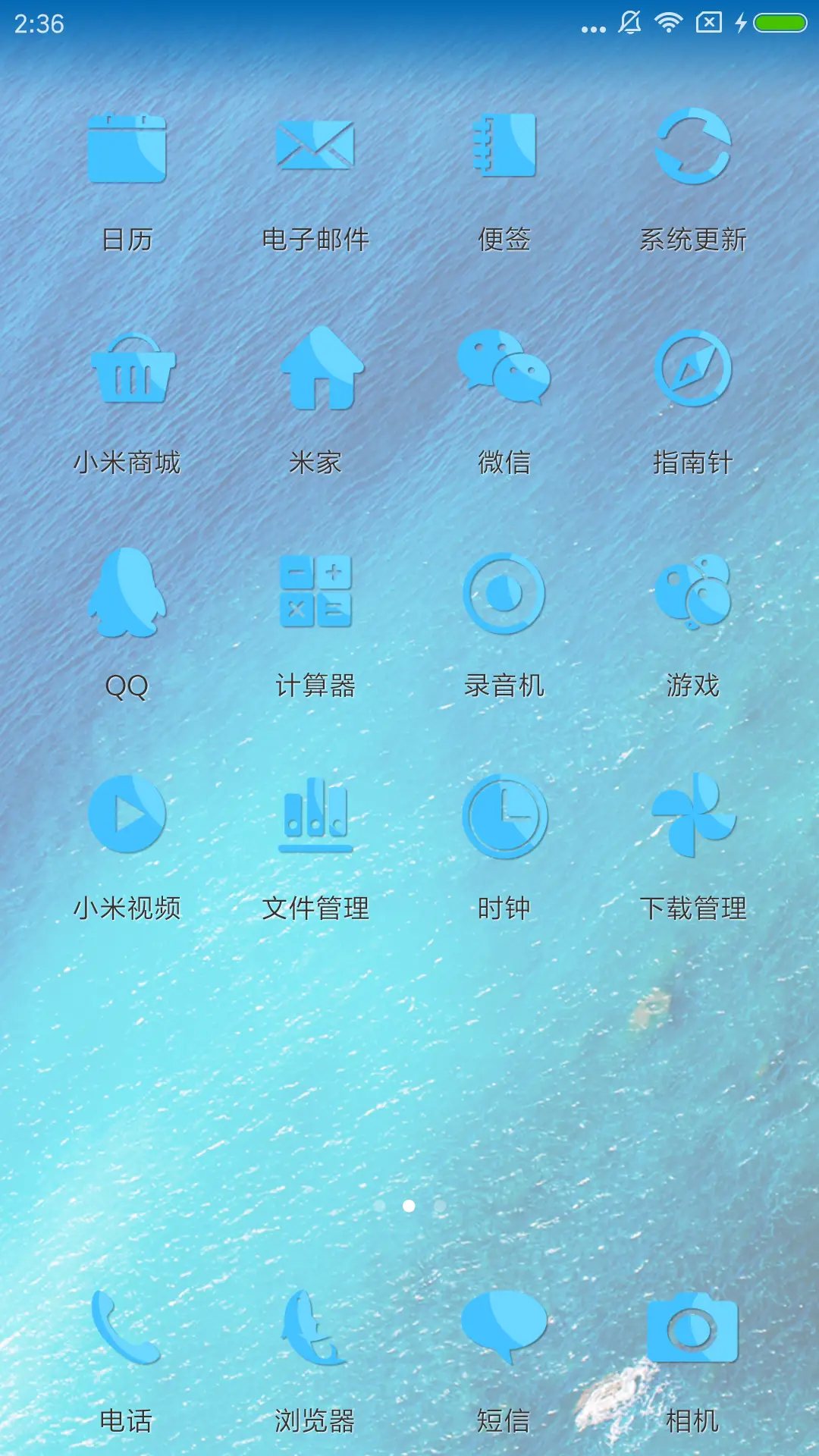Open 微信 WeChat
The width and height of the screenshot is (819, 1456).
(x=504, y=372)
